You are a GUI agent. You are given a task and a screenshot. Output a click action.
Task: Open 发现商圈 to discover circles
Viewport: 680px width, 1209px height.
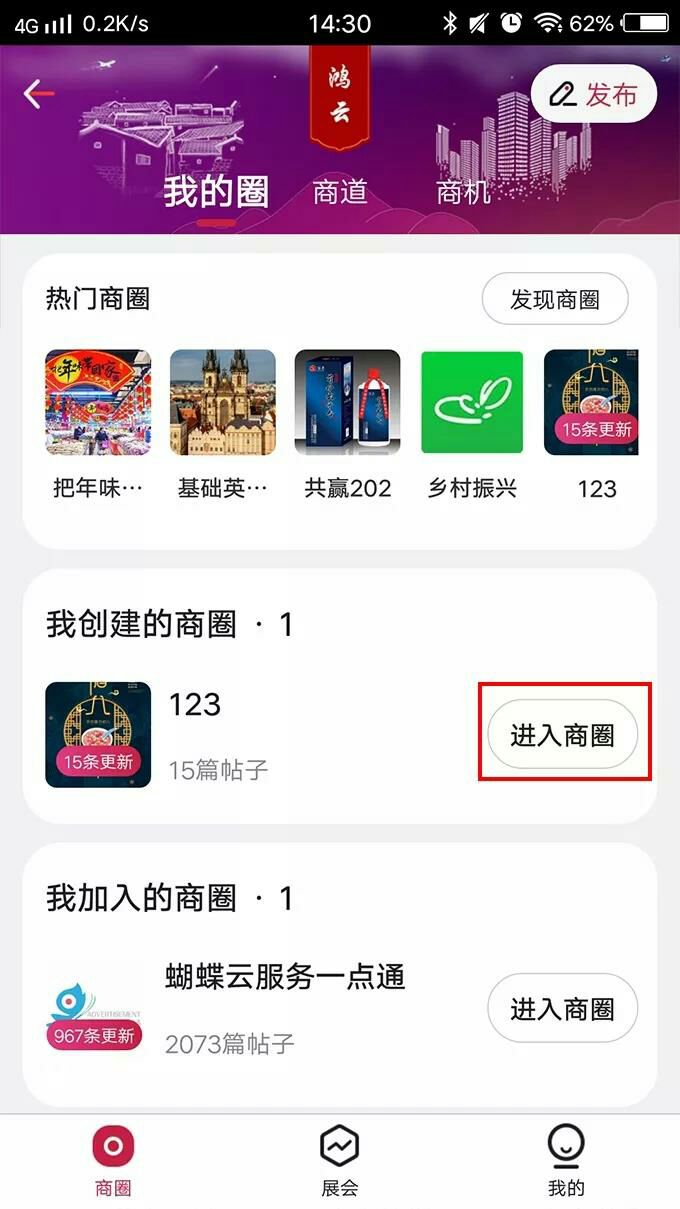[554, 299]
